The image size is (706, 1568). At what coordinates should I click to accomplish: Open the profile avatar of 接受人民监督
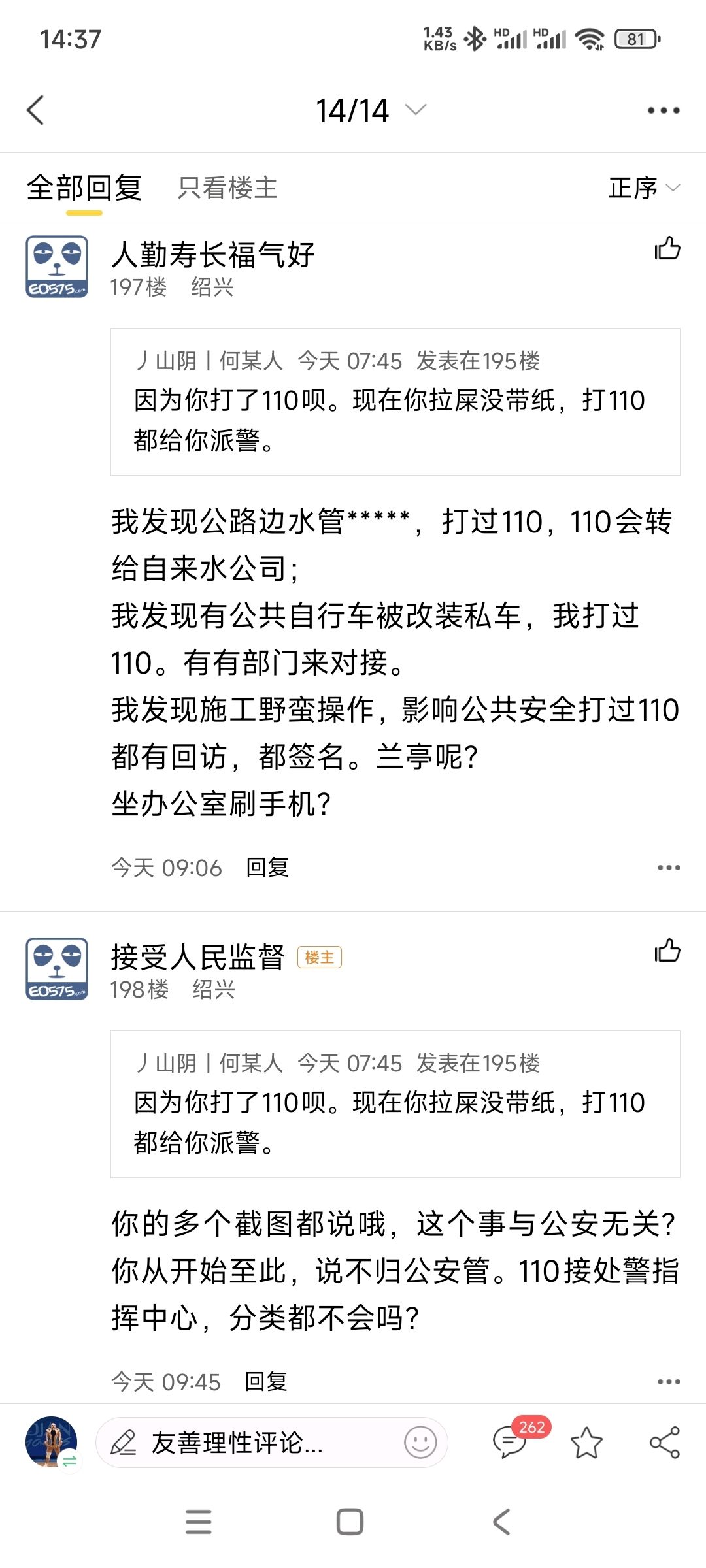57,969
